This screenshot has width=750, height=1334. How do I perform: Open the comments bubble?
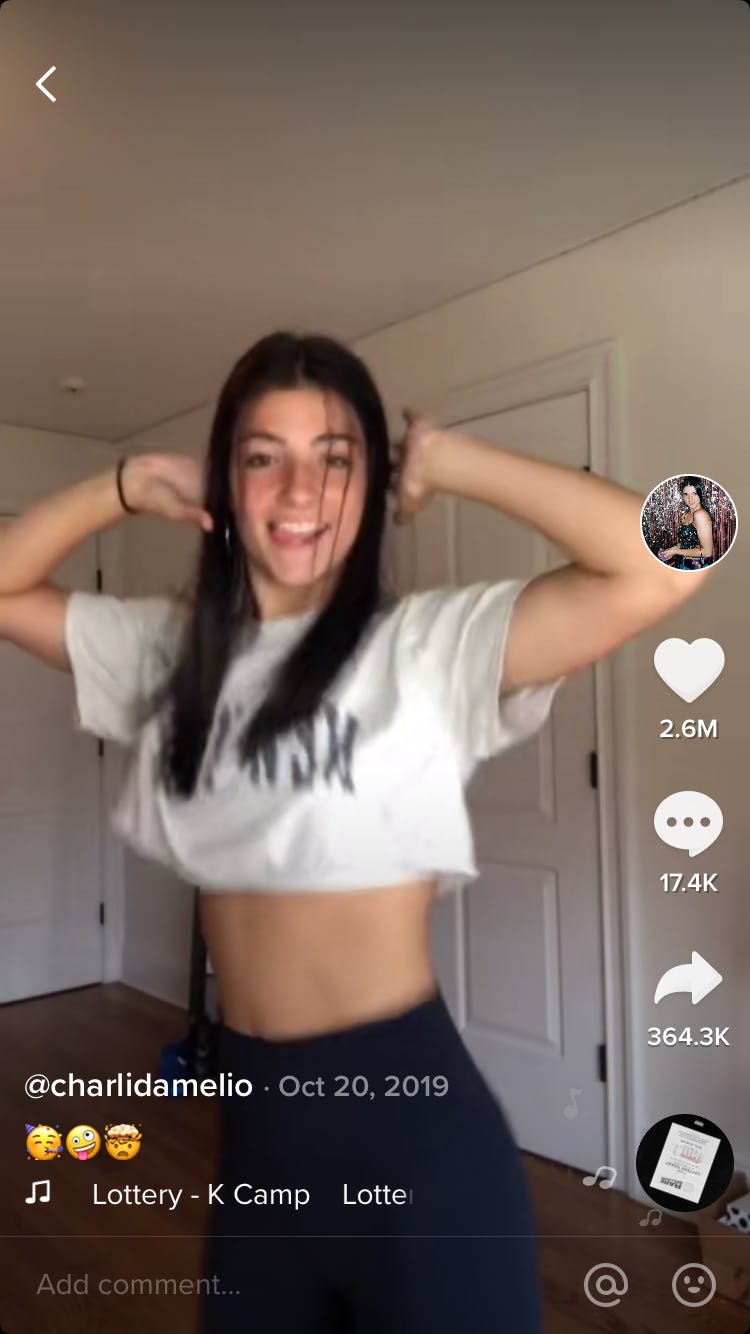coord(689,823)
